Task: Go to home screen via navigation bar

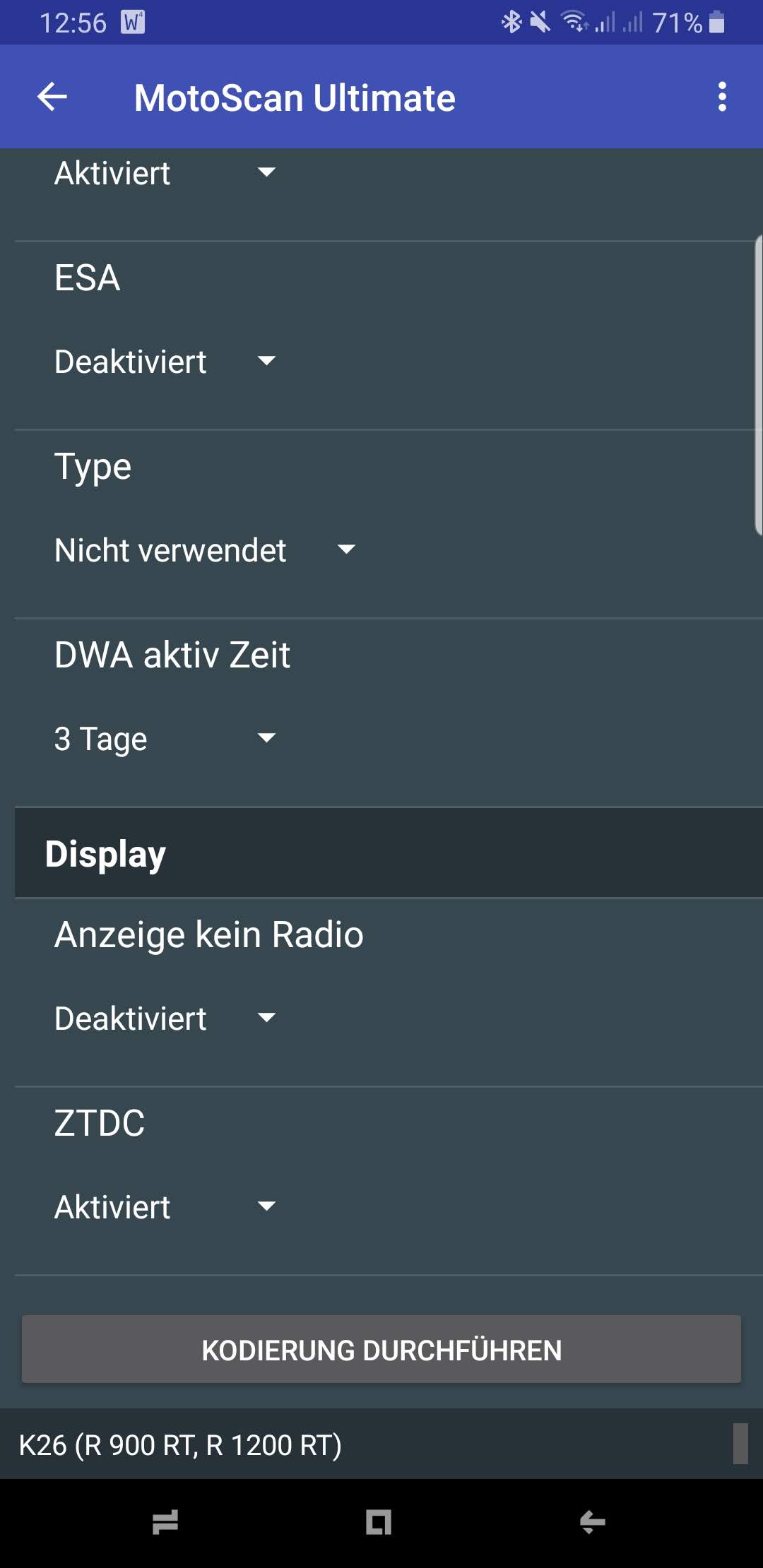Action: point(379,1521)
